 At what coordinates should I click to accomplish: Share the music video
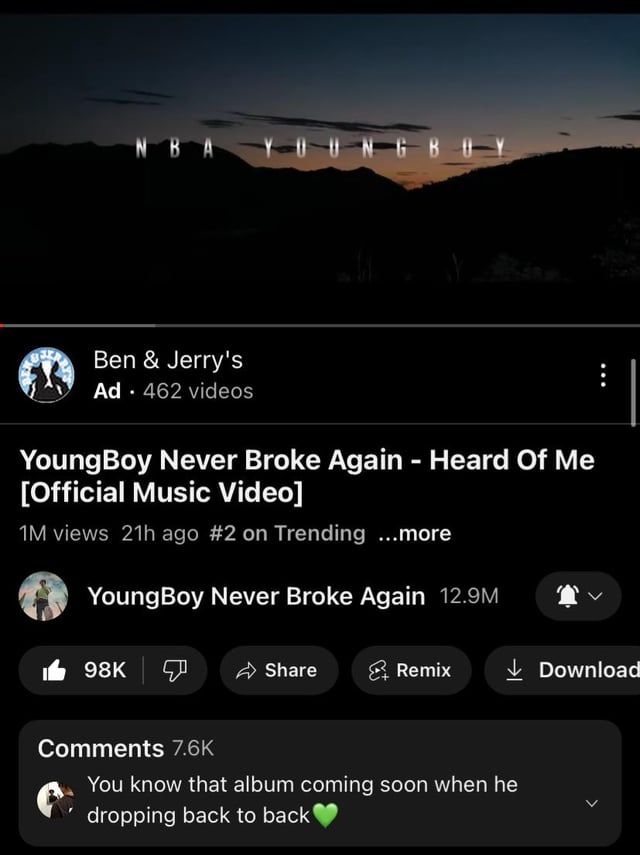tap(279, 670)
